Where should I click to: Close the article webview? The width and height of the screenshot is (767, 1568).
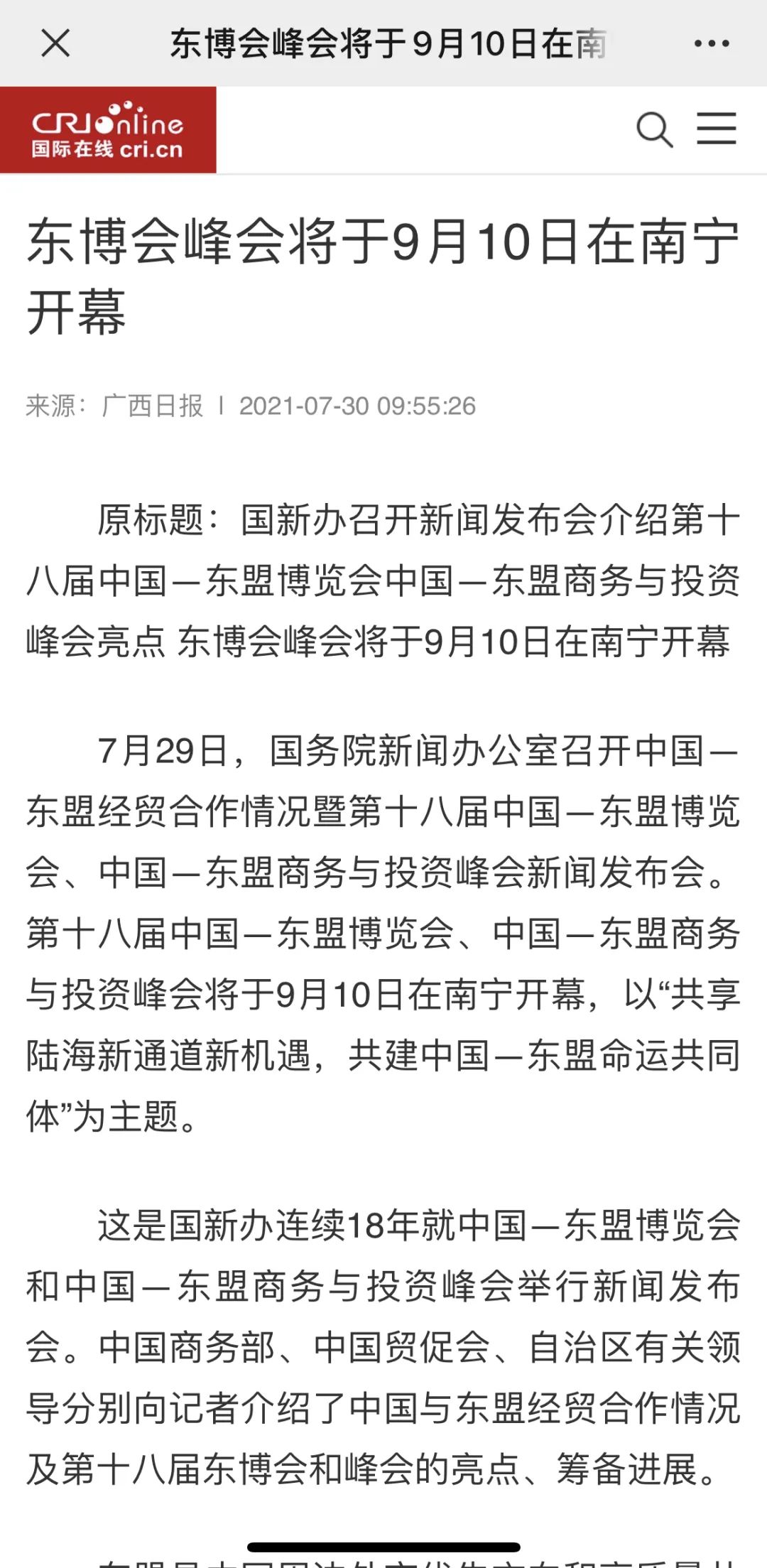pyautogui.click(x=55, y=43)
